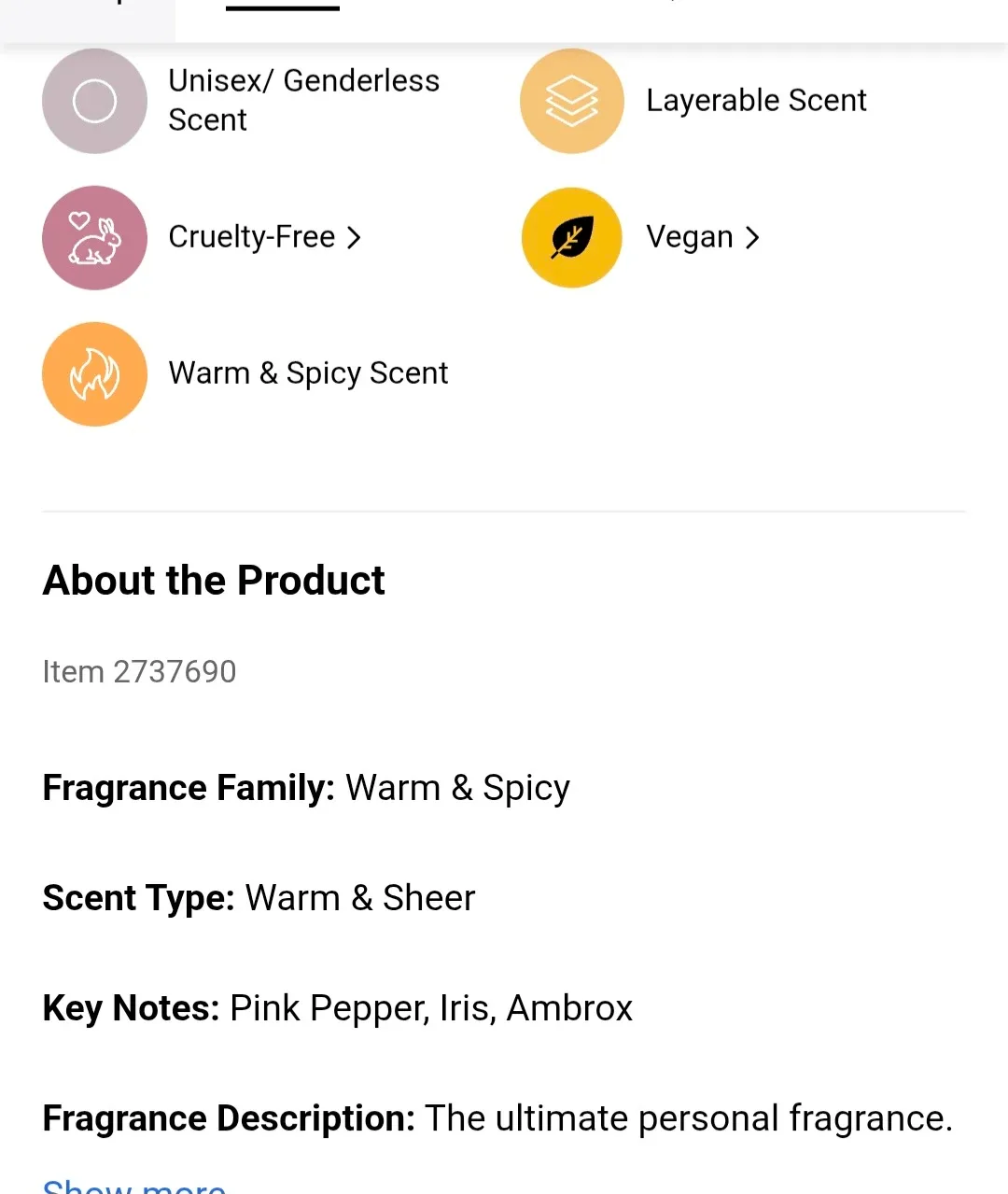This screenshot has height=1194, width=1008.
Task: Click the About the Product heading
Action: click(213, 580)
